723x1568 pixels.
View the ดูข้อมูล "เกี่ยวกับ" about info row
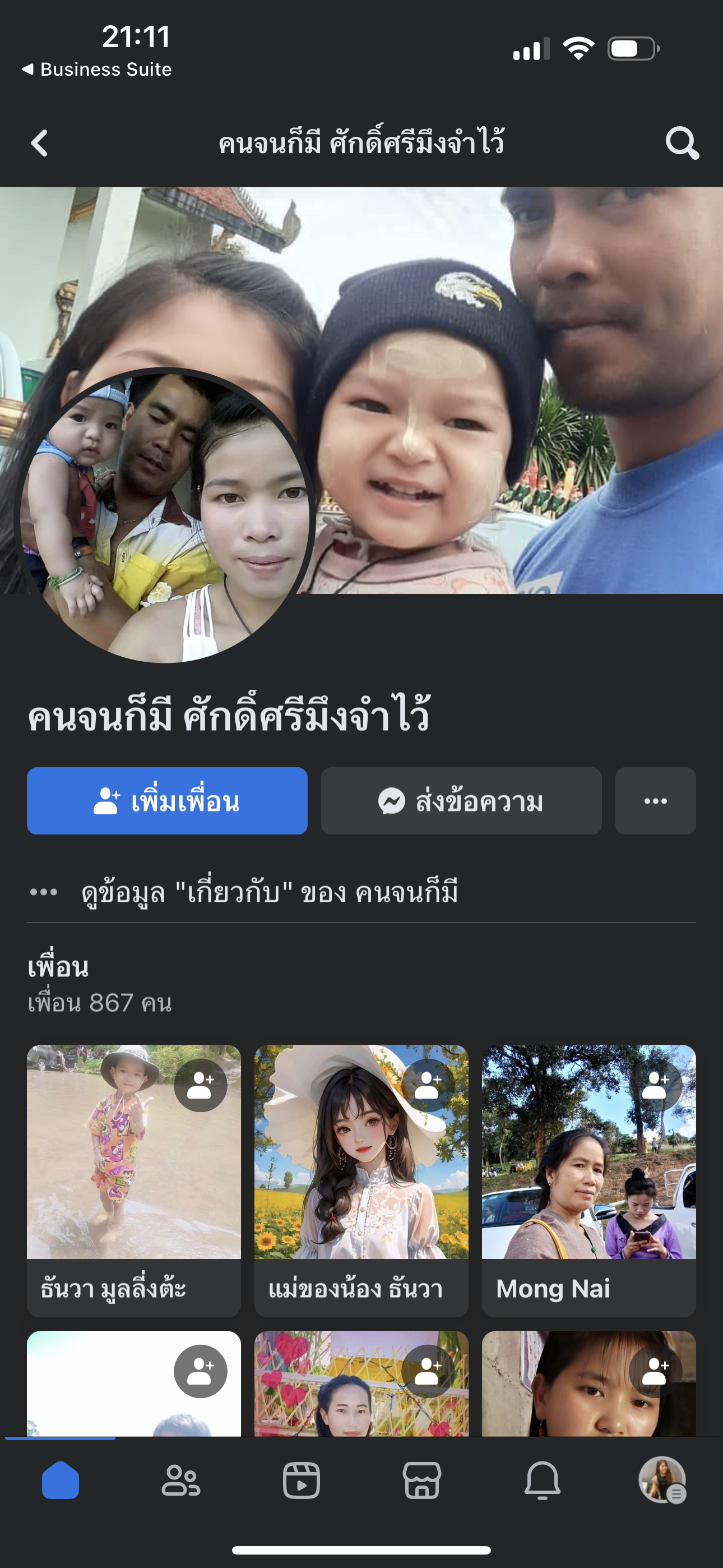pyautogui.click(x=269, y=892)
